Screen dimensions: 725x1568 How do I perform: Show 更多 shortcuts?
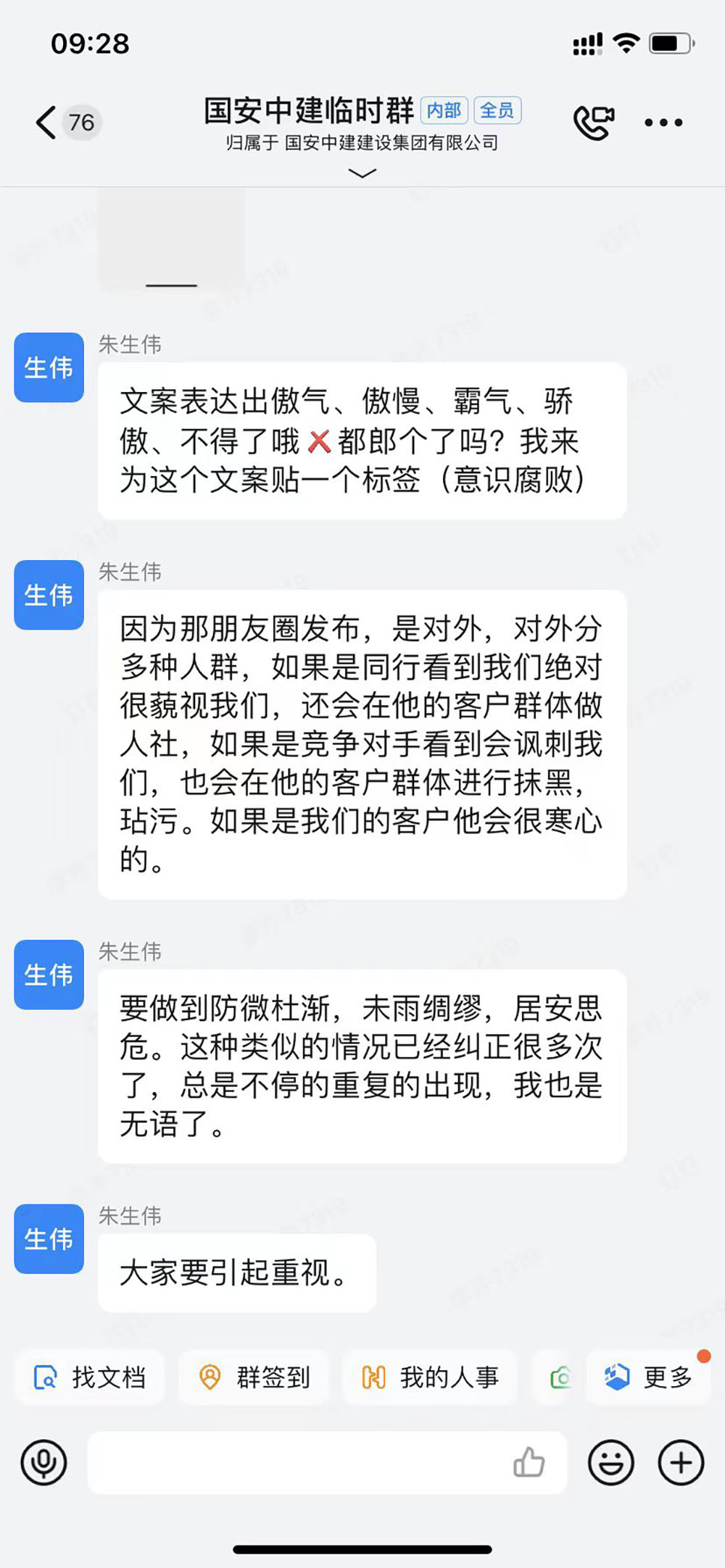pos(648,1377)
